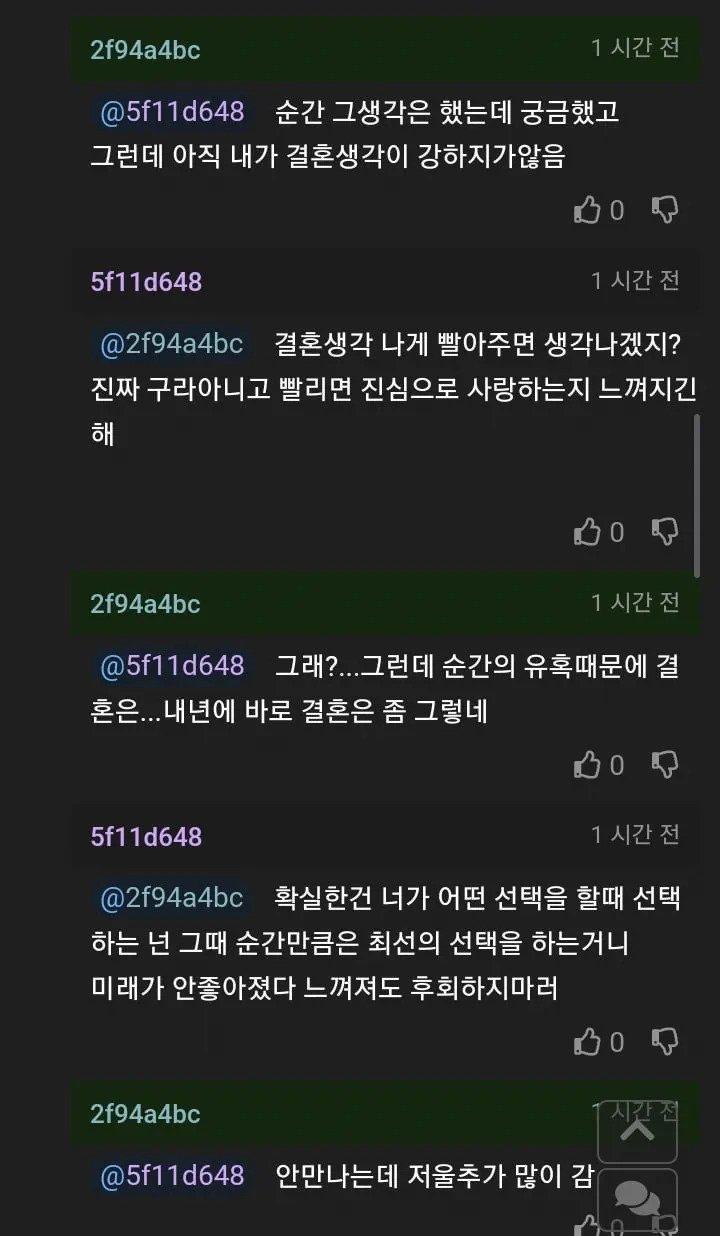Dislike the comment starting "순간 그생각은 했는데"
This screenshot has width=720, height=1236.
(665, 210)
